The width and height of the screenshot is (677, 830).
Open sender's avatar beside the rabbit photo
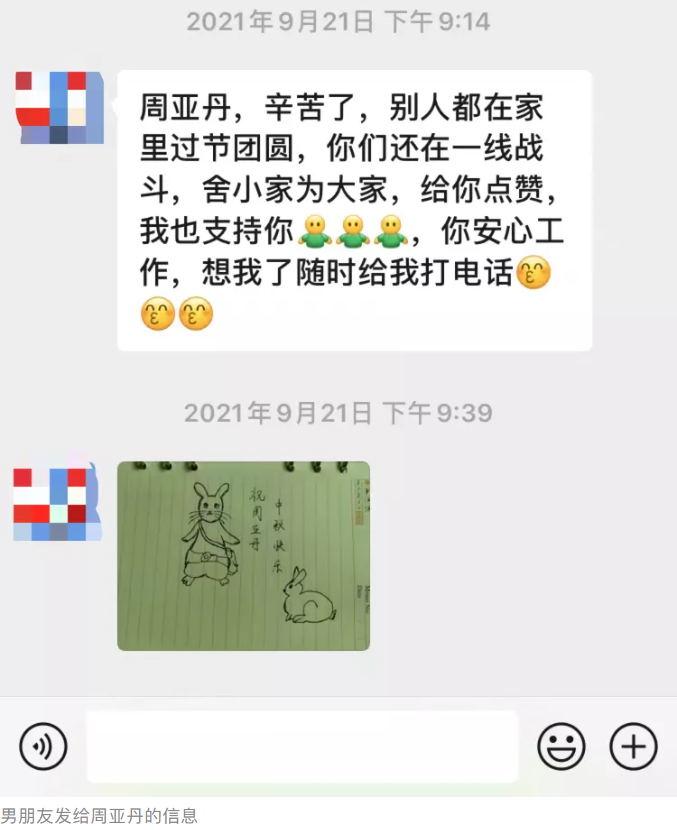click(x=57, y=504)
